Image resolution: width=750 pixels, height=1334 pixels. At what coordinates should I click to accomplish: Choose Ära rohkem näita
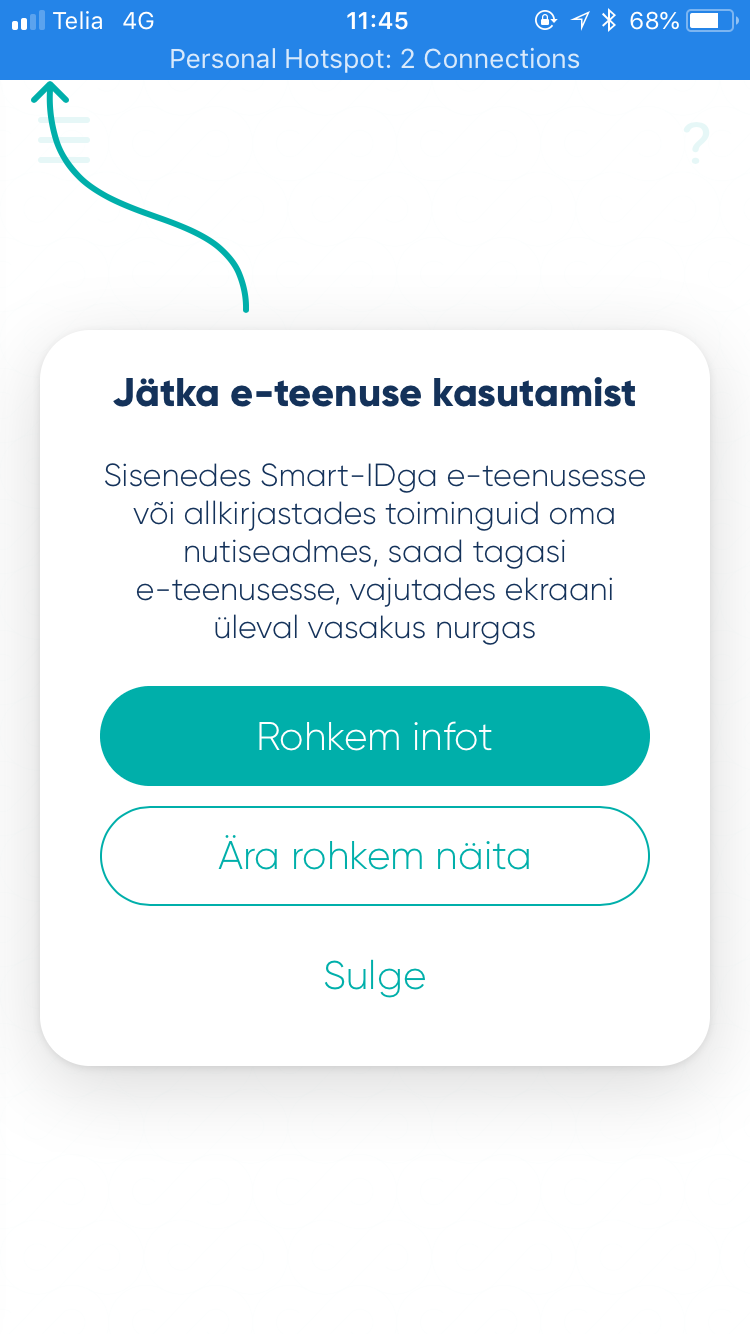click(375, 856)
